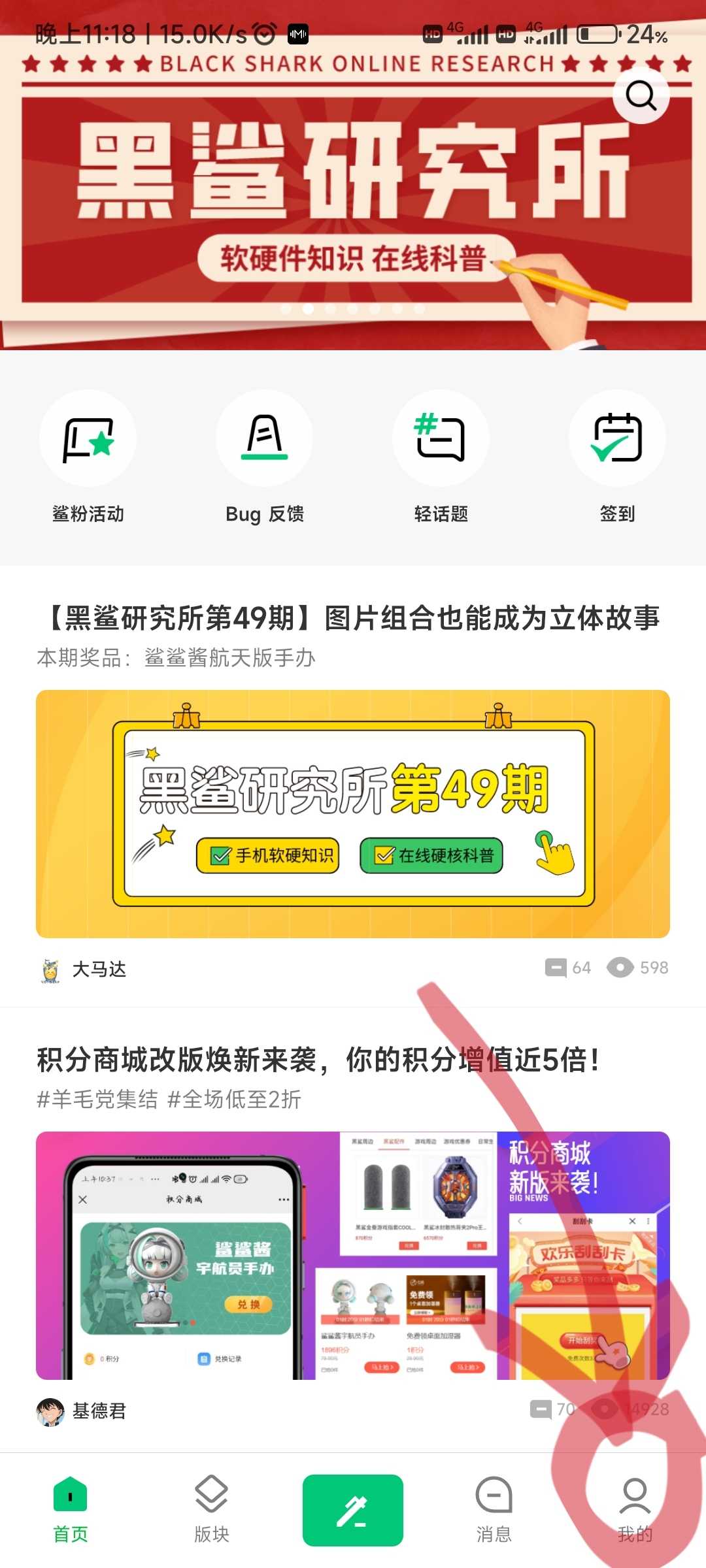Switch to the 我的 tab
This screenshot has width=706, height=1568.
click(635, 1509)
